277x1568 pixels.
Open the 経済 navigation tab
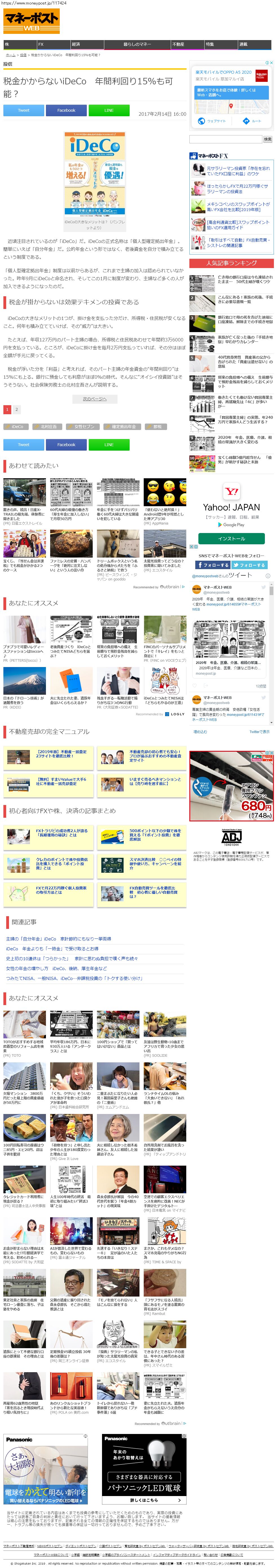click(x=77, y=44)
